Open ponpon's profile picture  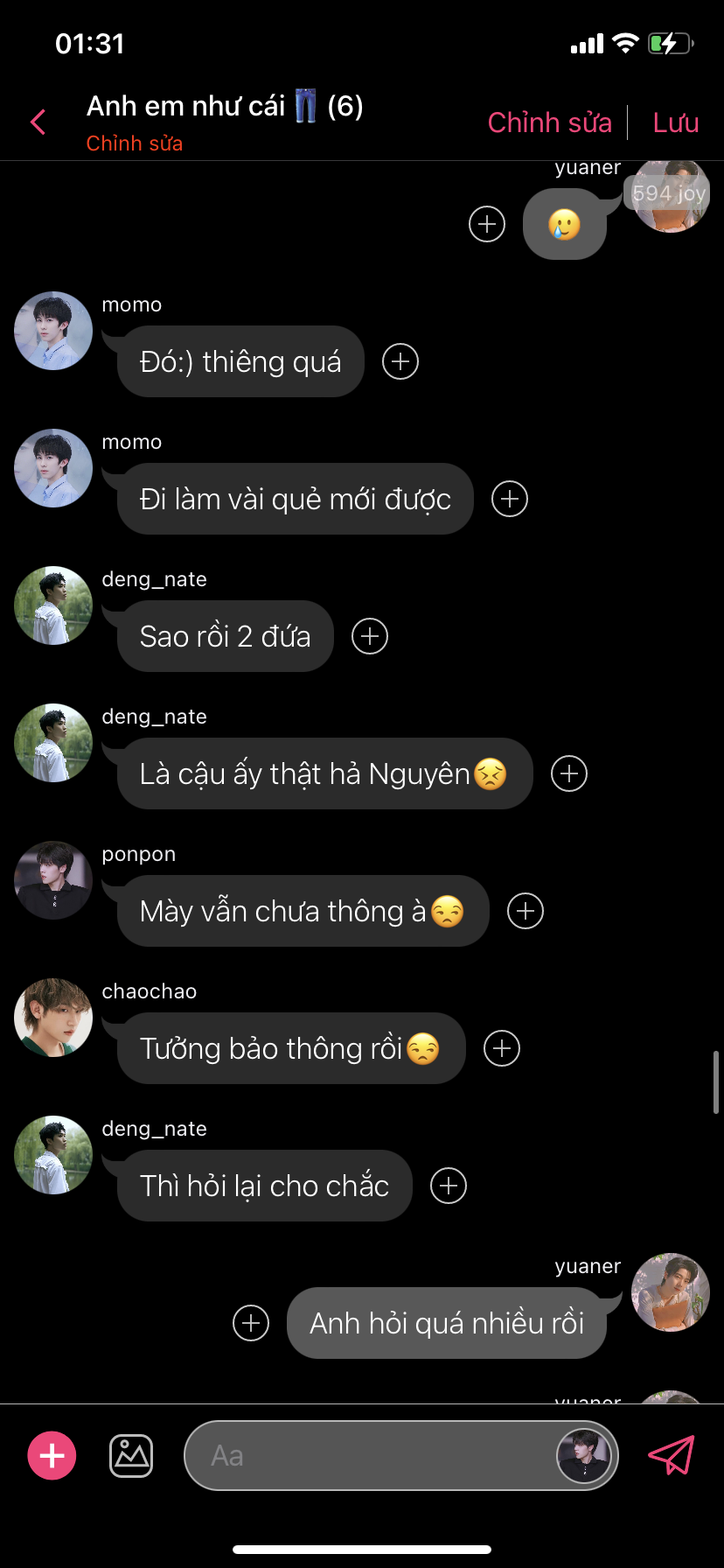click(53, 880)
